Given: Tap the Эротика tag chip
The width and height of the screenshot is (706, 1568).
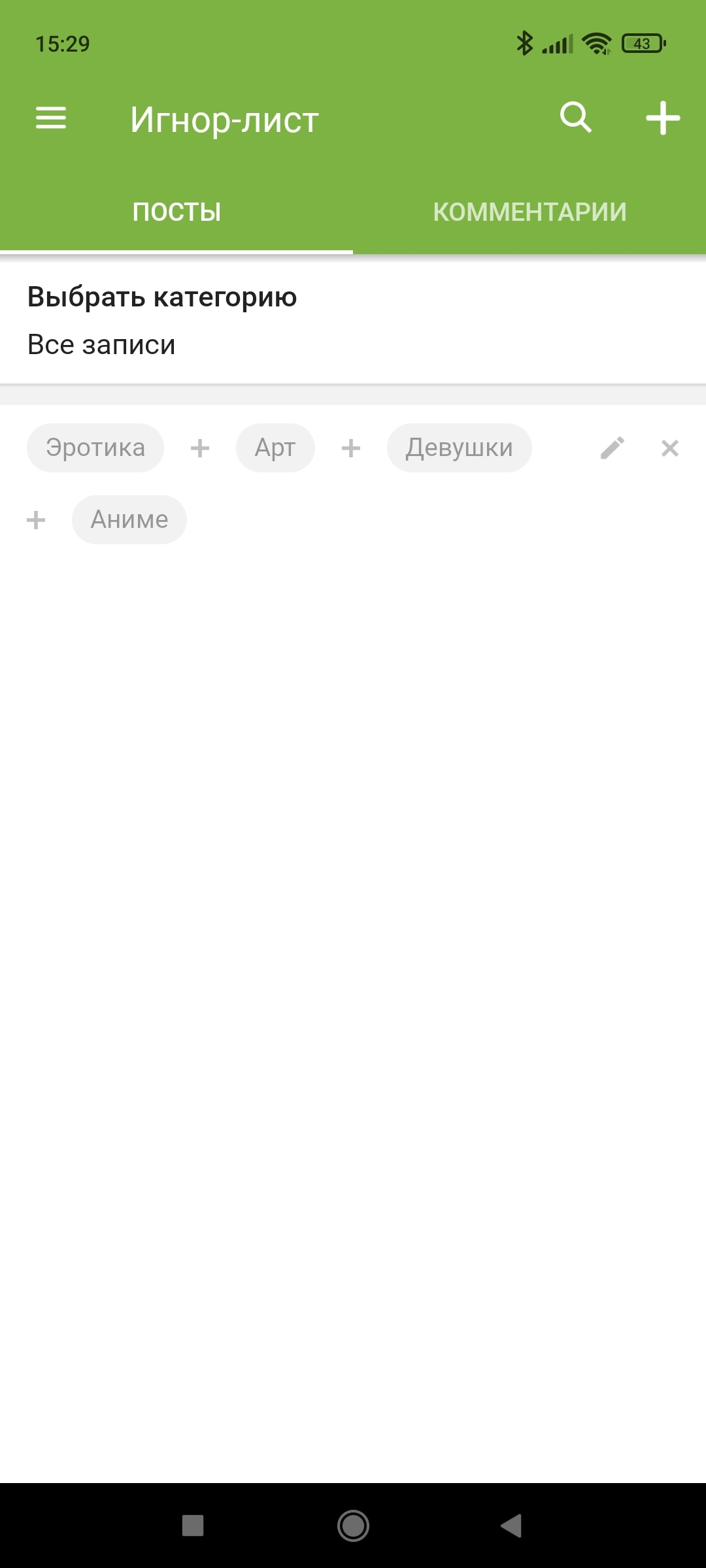Looking at the screenshot, I should click(x=95, y=448).
